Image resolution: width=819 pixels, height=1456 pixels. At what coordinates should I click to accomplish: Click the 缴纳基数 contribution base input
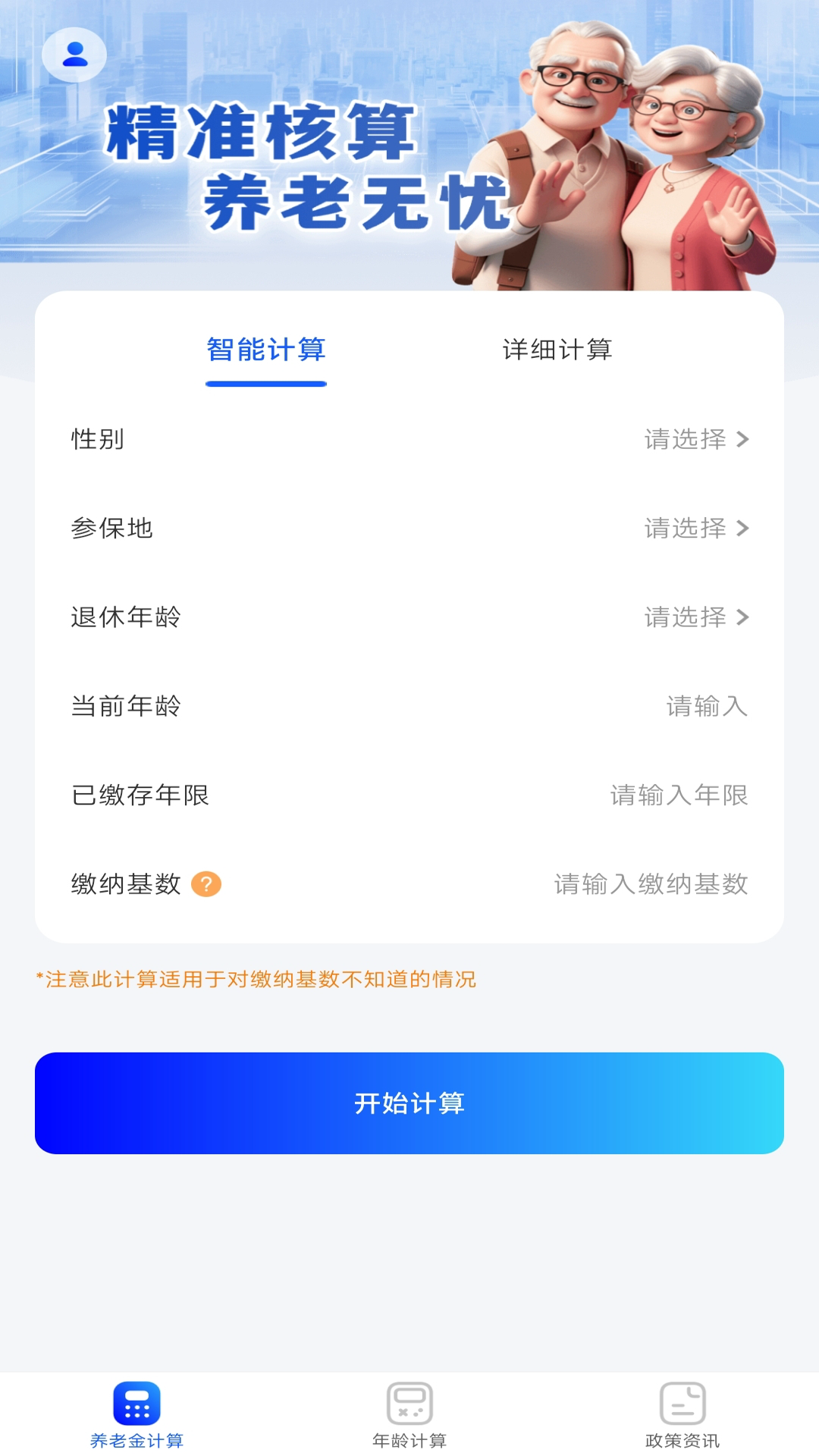(648, 883)
